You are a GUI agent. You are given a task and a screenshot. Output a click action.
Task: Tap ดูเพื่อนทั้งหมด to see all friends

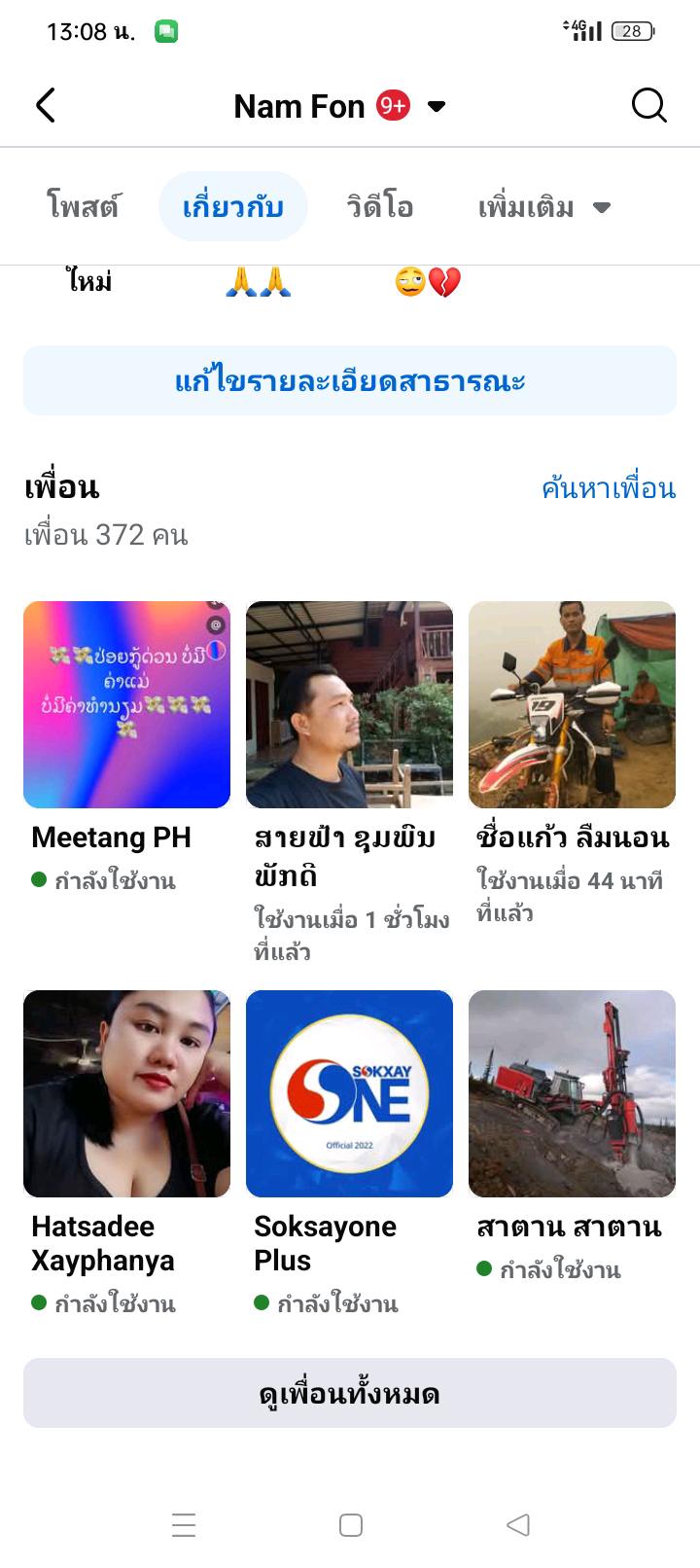(x=350, y=1393)
